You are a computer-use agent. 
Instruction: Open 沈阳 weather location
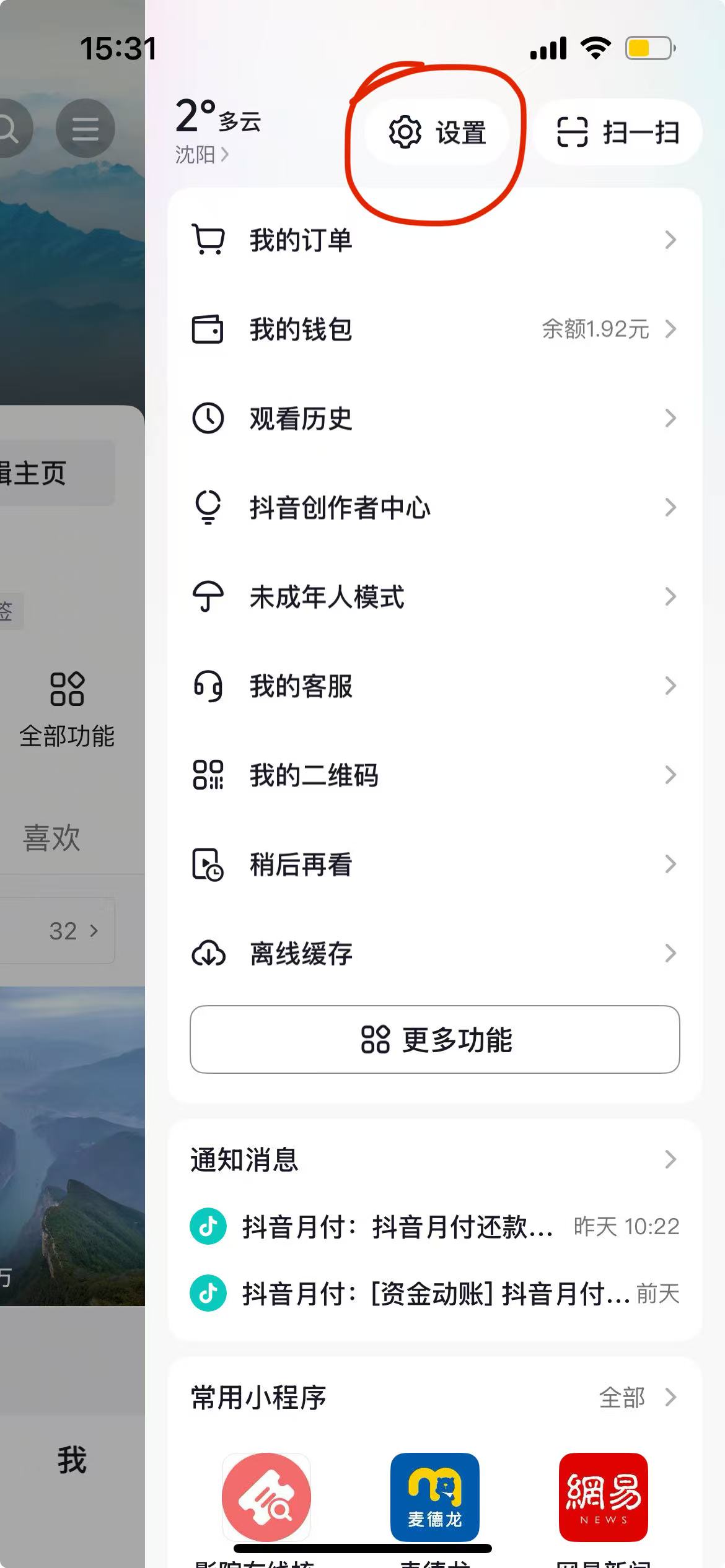(201, 154)
